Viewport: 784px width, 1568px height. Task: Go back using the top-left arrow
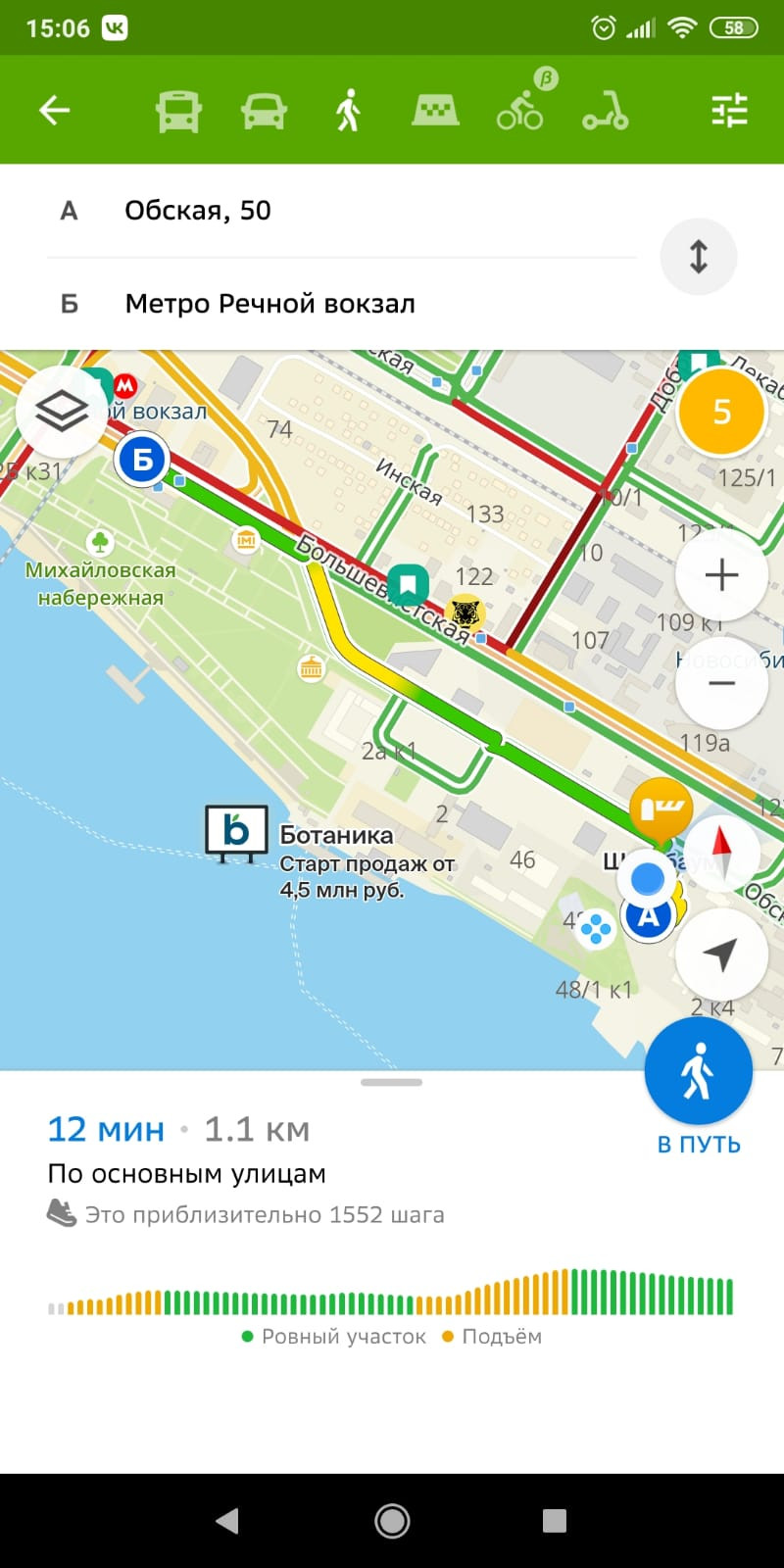[55, 110]
